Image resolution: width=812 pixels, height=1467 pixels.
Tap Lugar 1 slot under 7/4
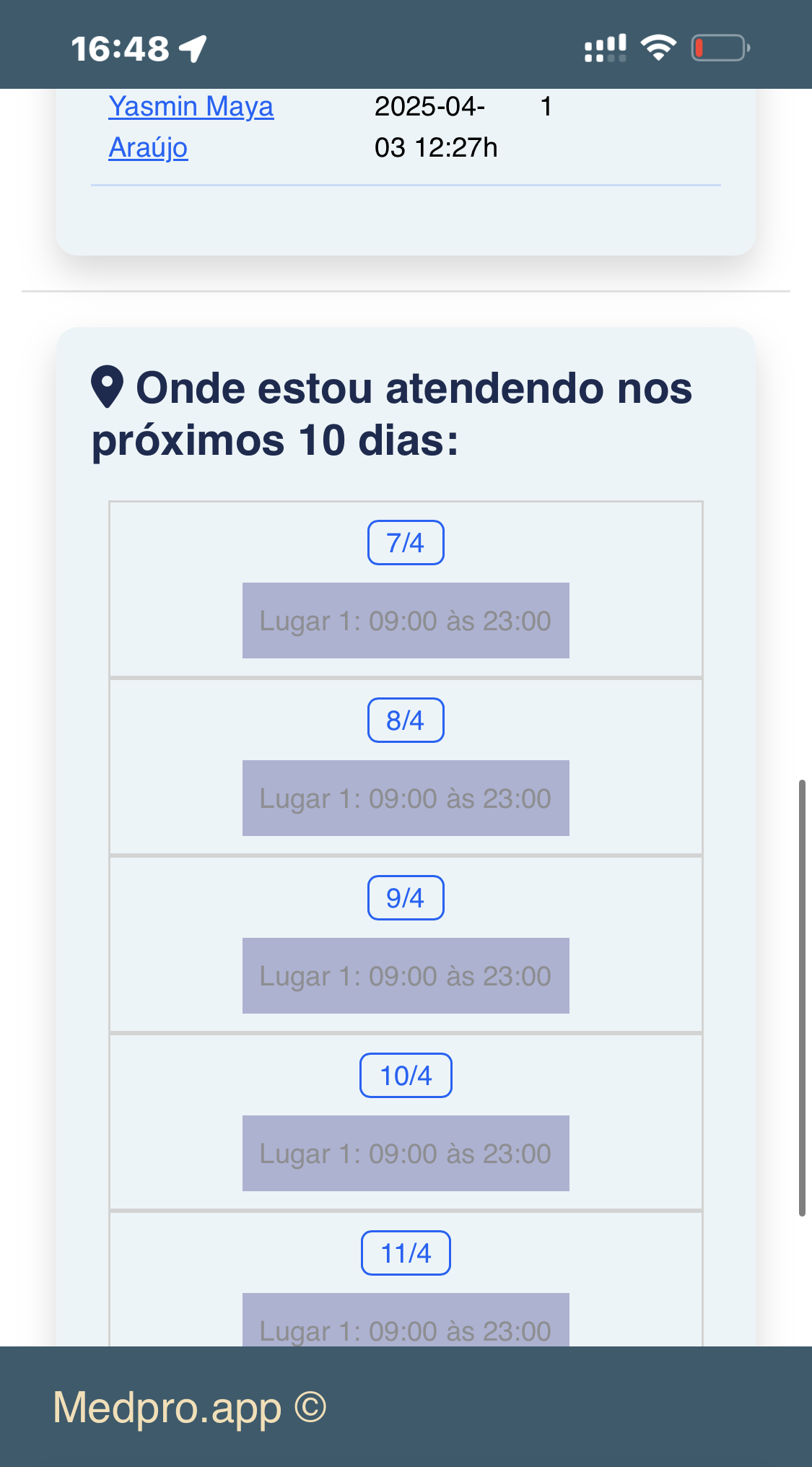pyautogui.click(x=406, y=620)
